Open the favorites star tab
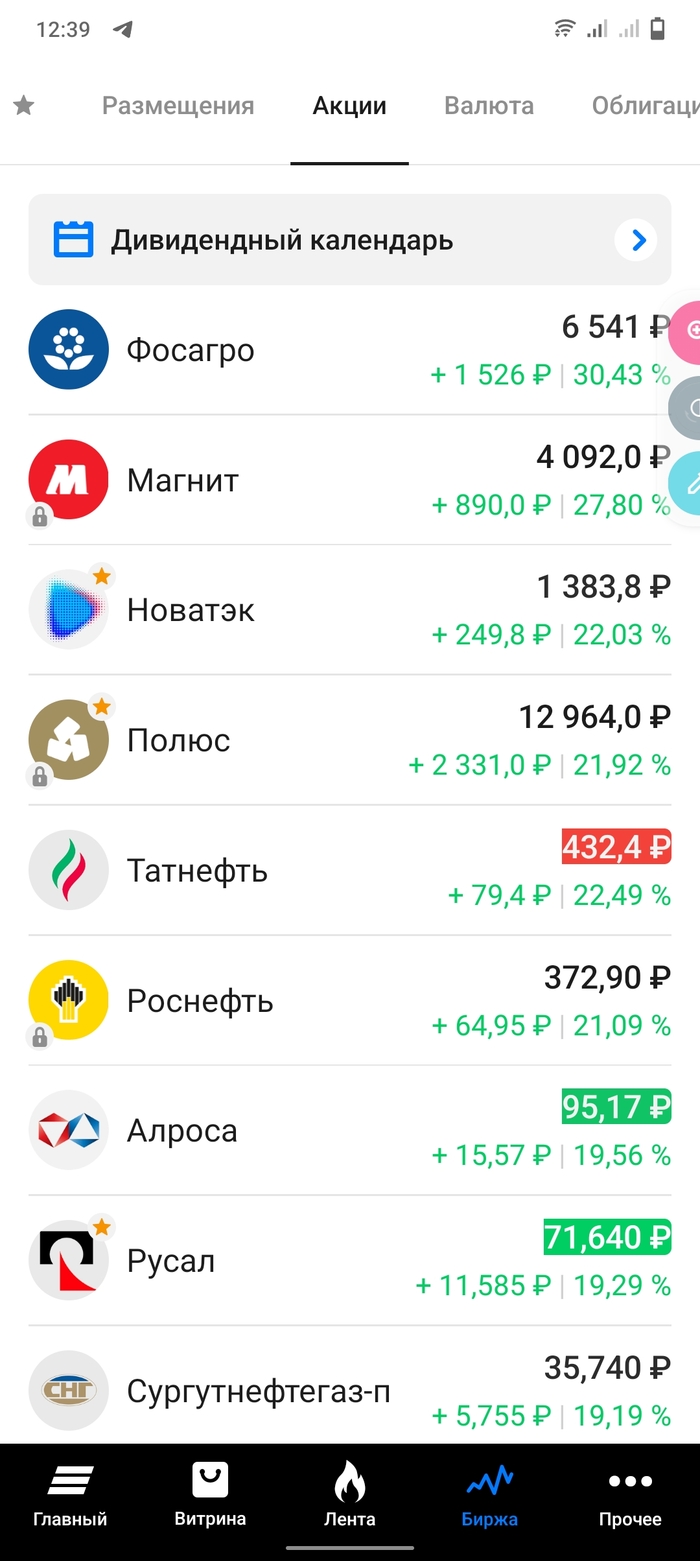Screen dimensions: 700x1561 [24, 106]
